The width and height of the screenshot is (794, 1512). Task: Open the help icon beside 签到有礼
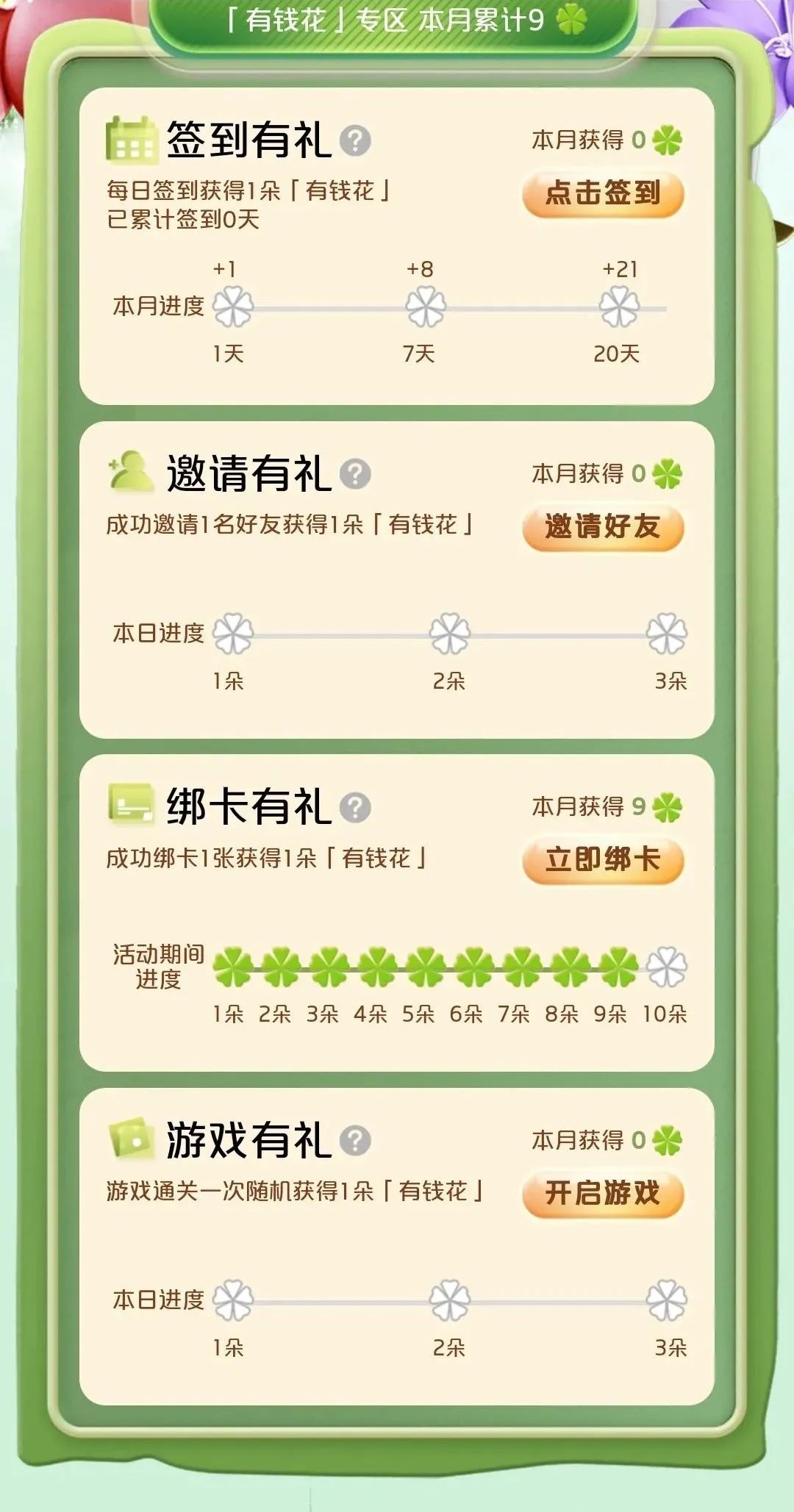356,140
